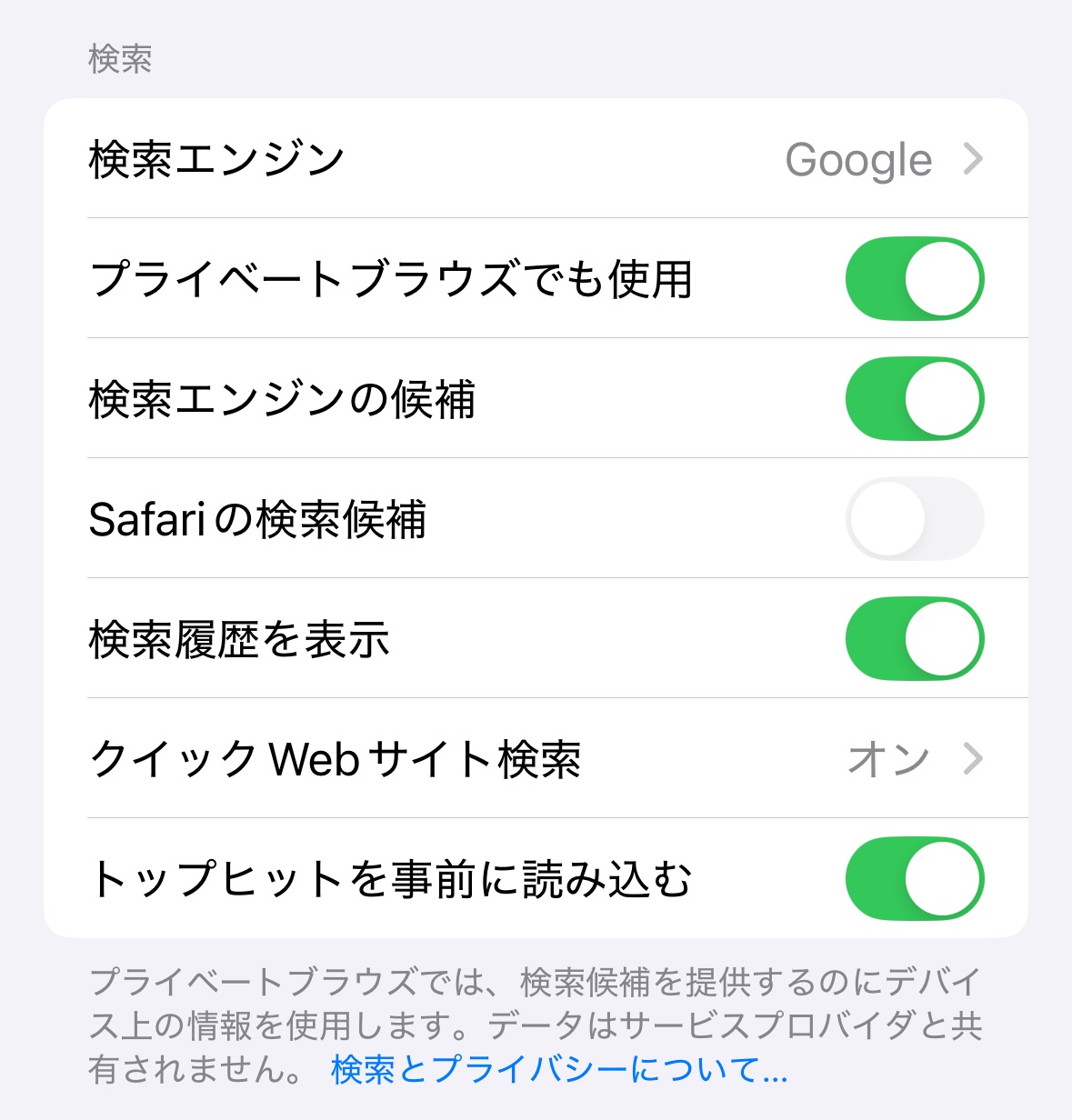
Task: Toggle off 検索履歴を表示
Action: click(x=914, y=639)
